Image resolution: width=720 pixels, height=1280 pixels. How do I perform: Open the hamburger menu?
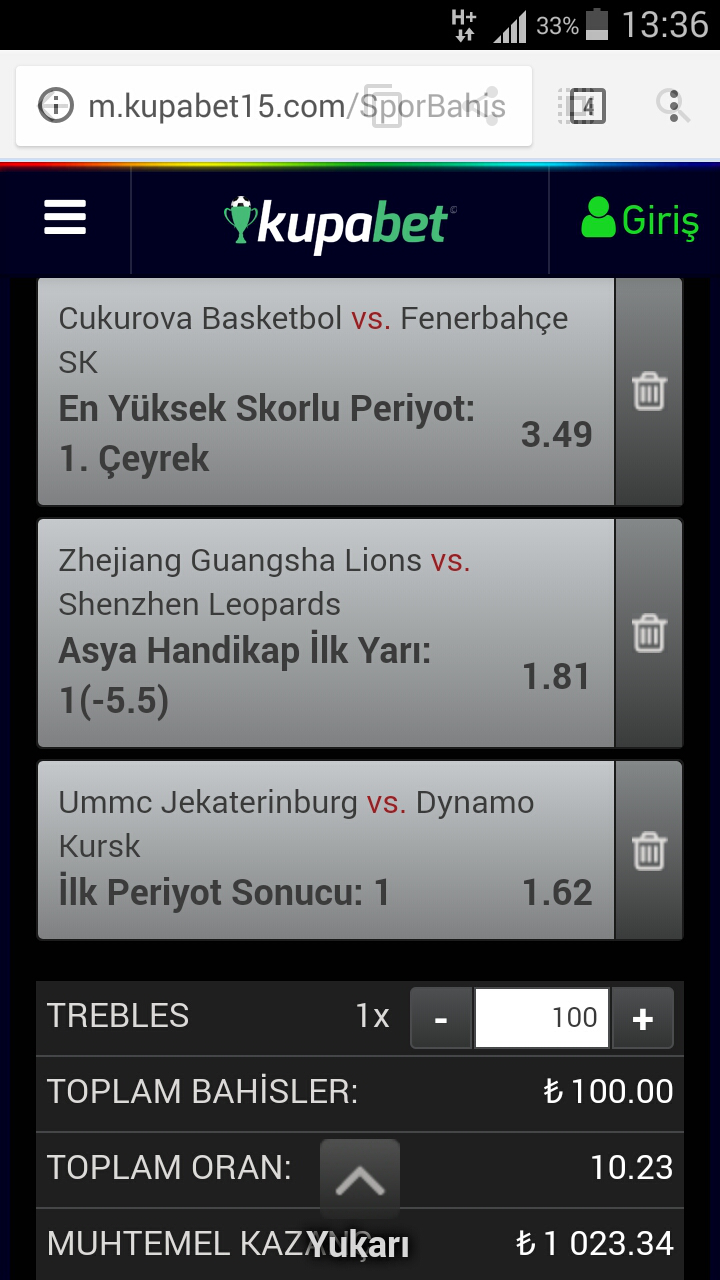coord(65,218)
